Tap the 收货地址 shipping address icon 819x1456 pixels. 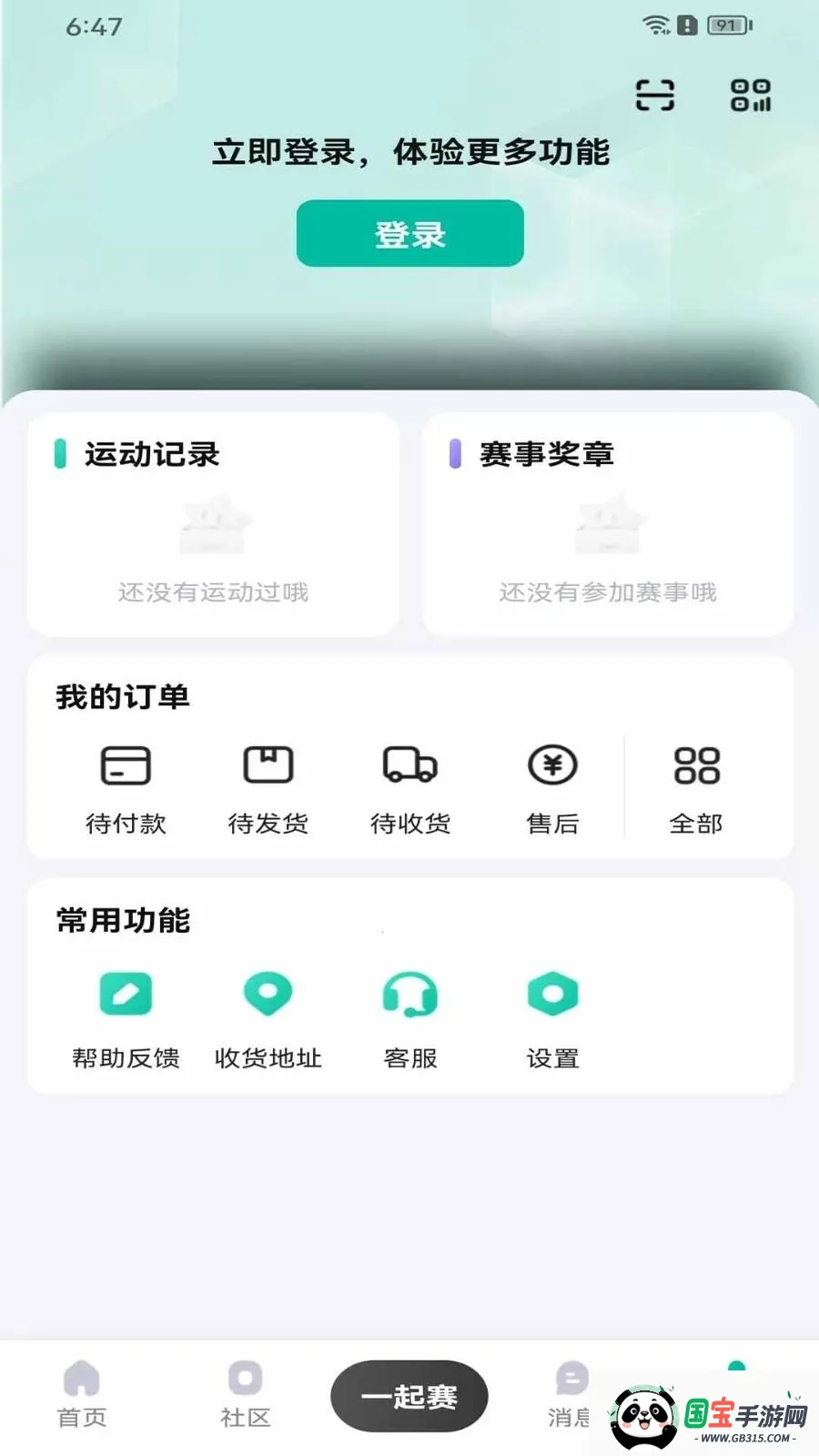pyautogui.click(x=268, y=994)
